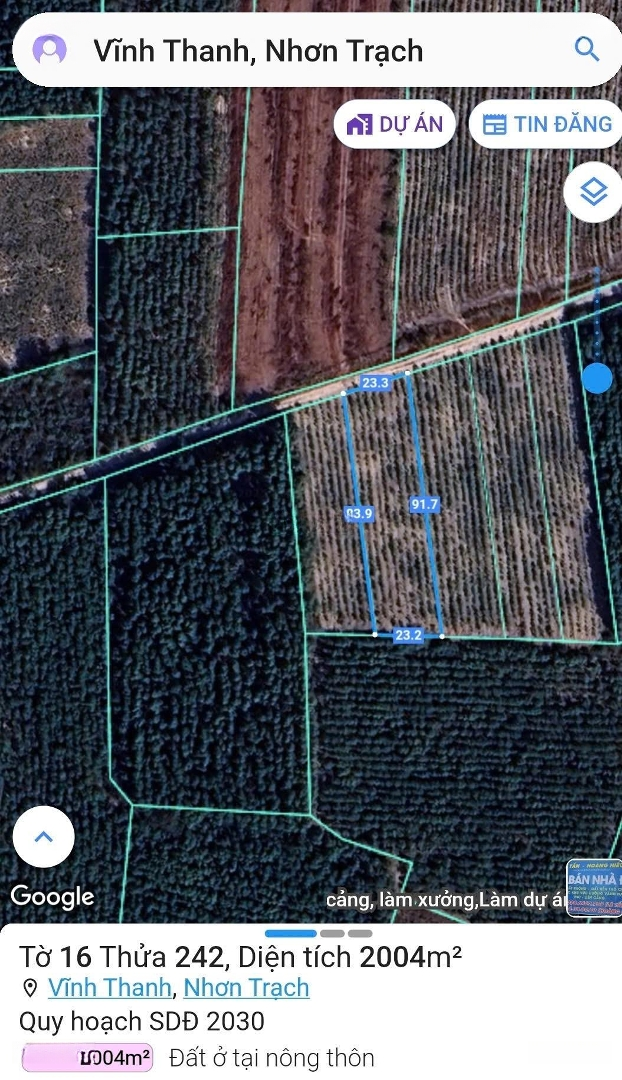Open the user profile avatar
This screenshot has height=1080, width=622.
click(49, 50)
